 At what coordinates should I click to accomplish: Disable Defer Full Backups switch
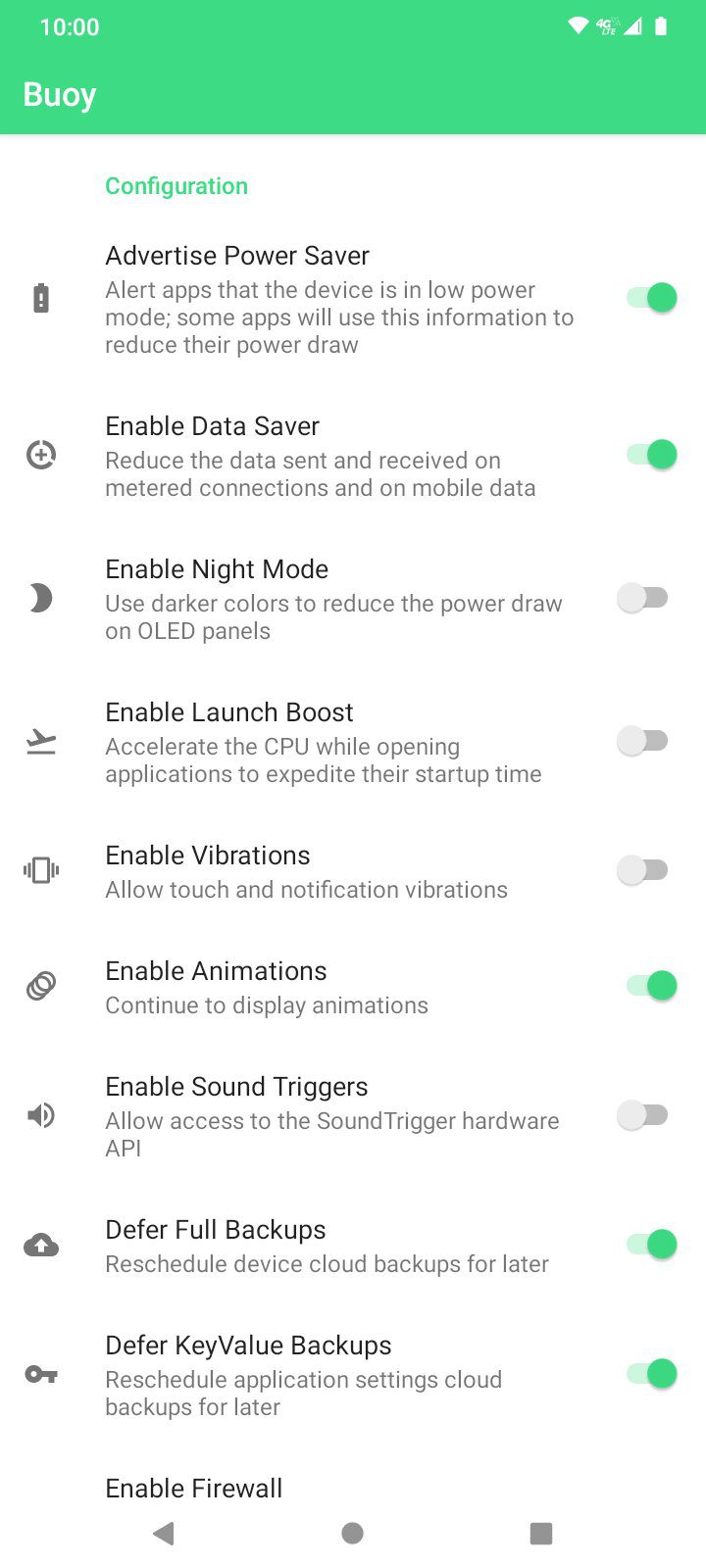click(651, 1245)
